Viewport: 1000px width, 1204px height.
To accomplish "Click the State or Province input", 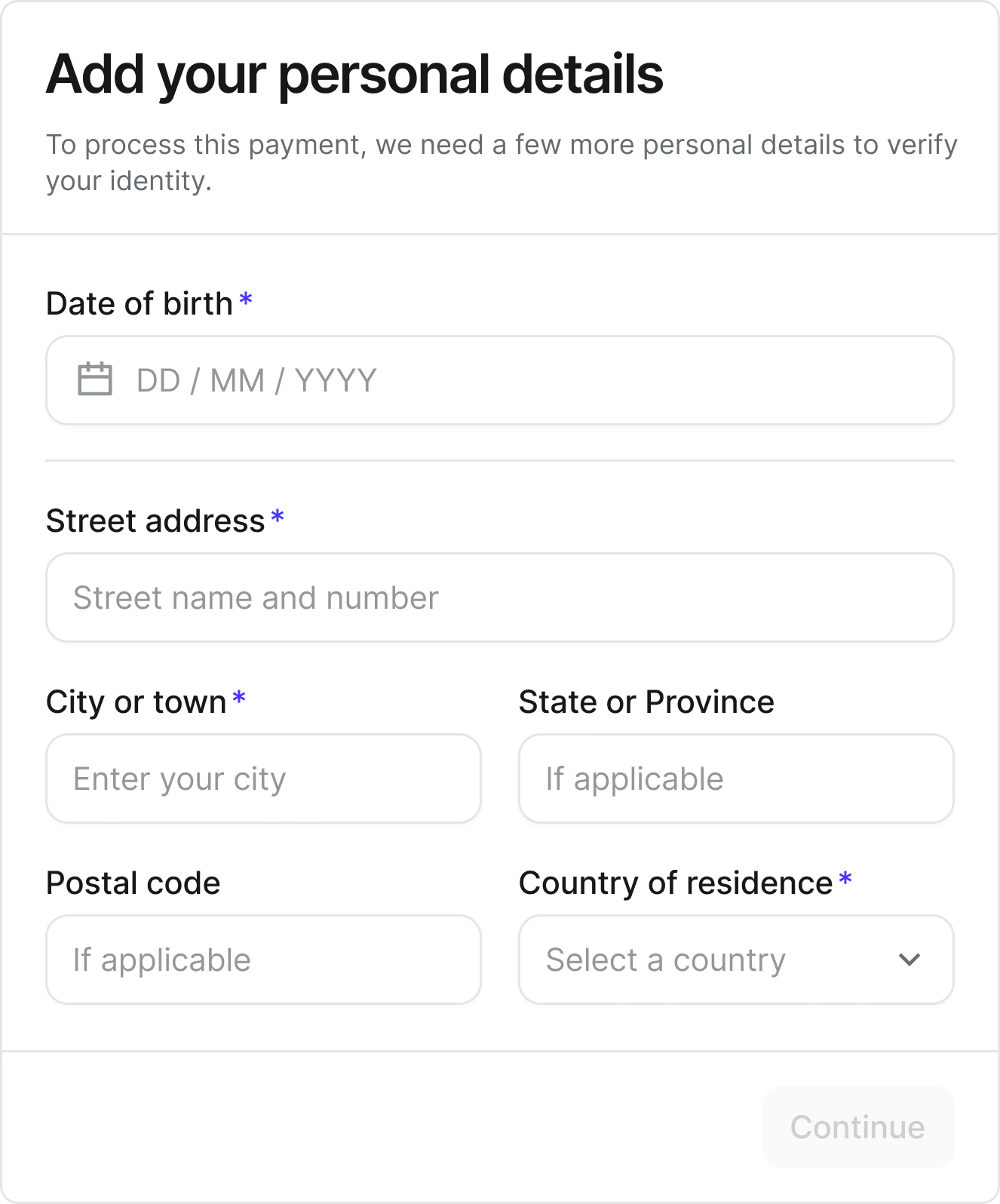I will 735,778.
